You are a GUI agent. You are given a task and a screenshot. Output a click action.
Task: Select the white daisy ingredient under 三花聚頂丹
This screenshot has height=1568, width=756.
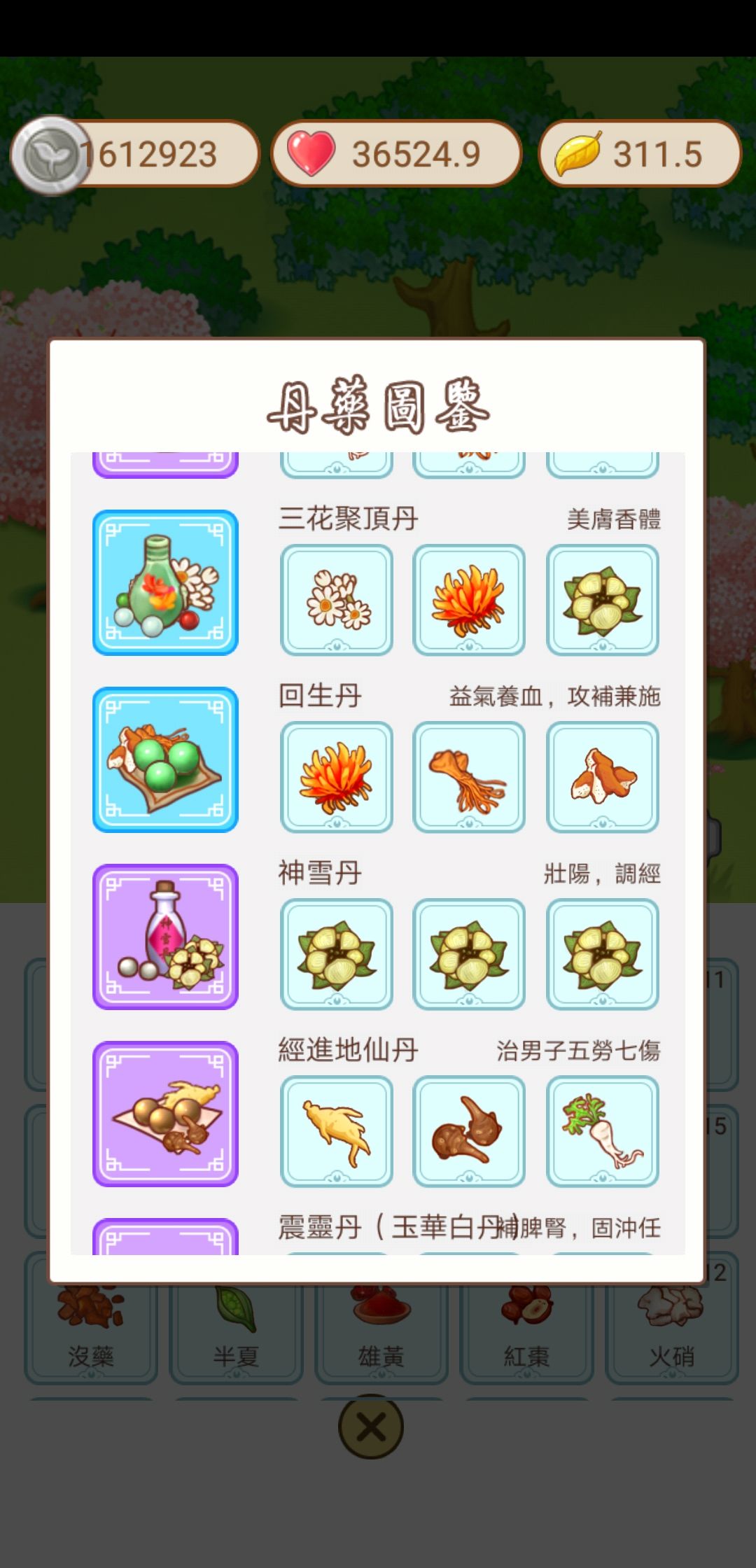[x=337, y=600]
